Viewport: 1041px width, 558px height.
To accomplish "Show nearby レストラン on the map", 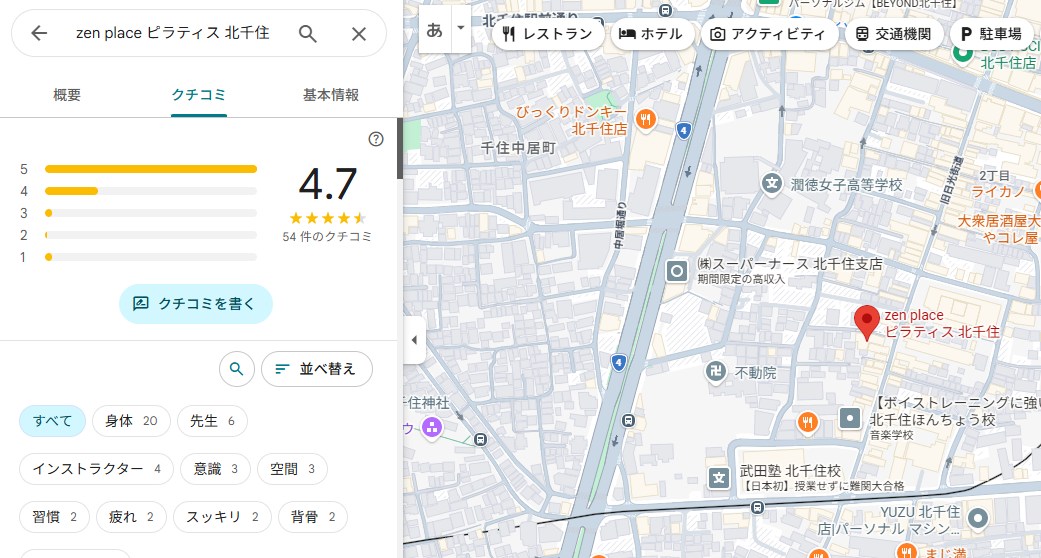I will (548, 34).
